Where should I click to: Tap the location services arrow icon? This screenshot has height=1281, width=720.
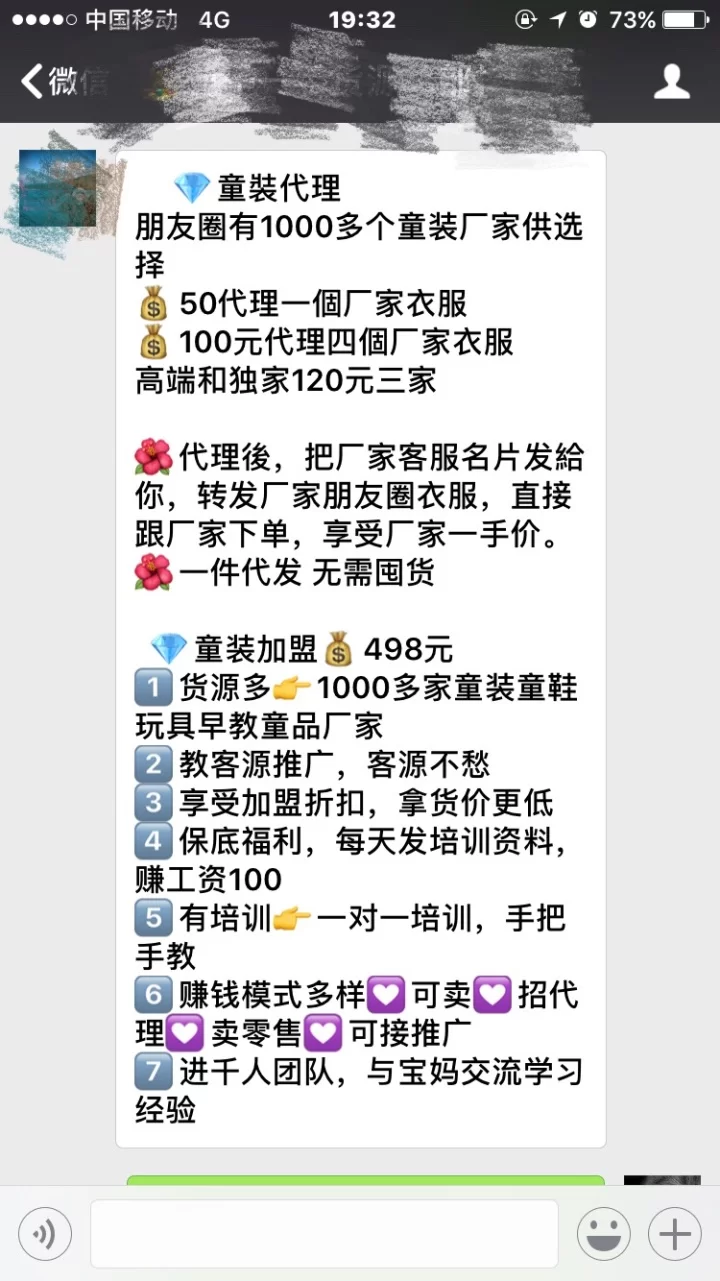(x=556, y=18)
